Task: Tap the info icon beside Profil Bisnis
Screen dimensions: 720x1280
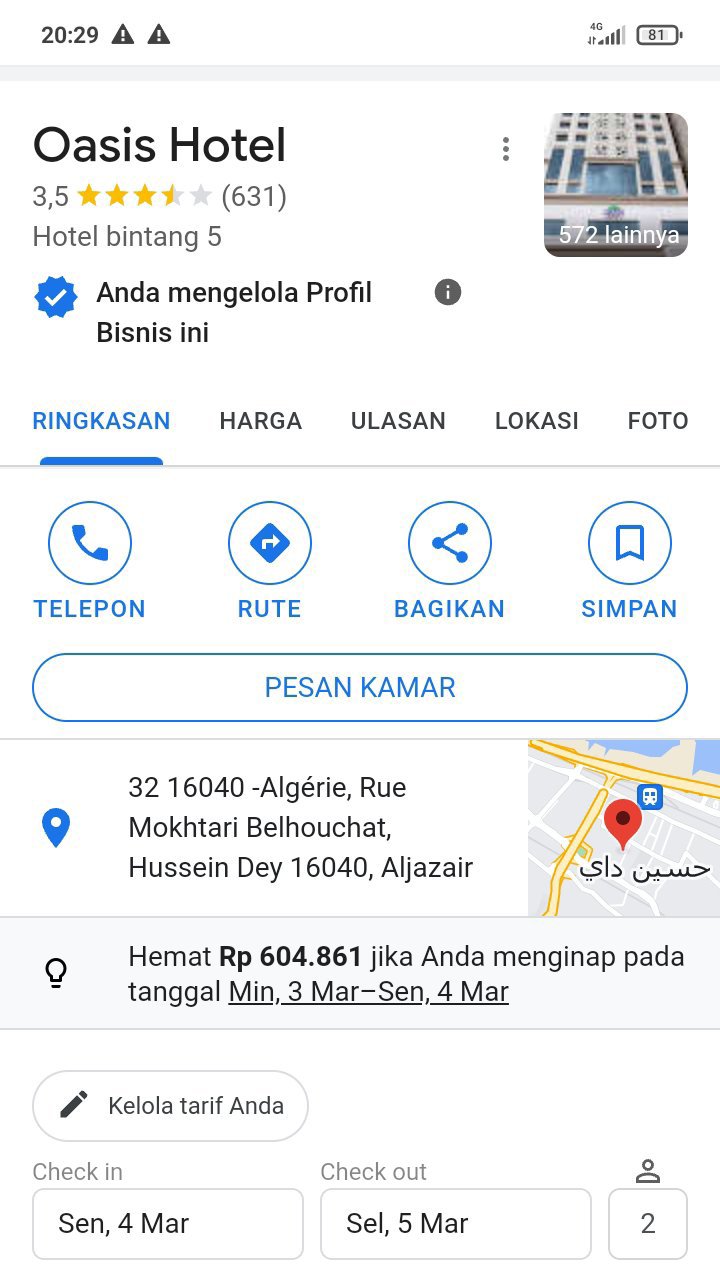Action: (x=448, y=292)
